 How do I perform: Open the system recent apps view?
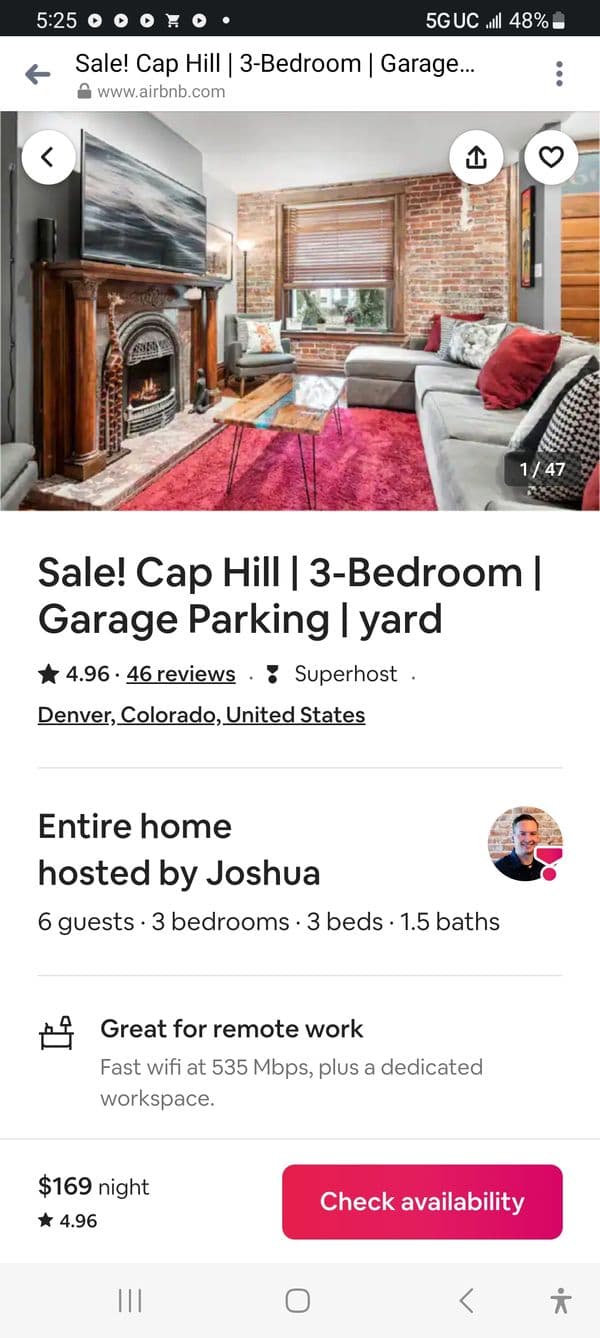tap(130, 1300)
